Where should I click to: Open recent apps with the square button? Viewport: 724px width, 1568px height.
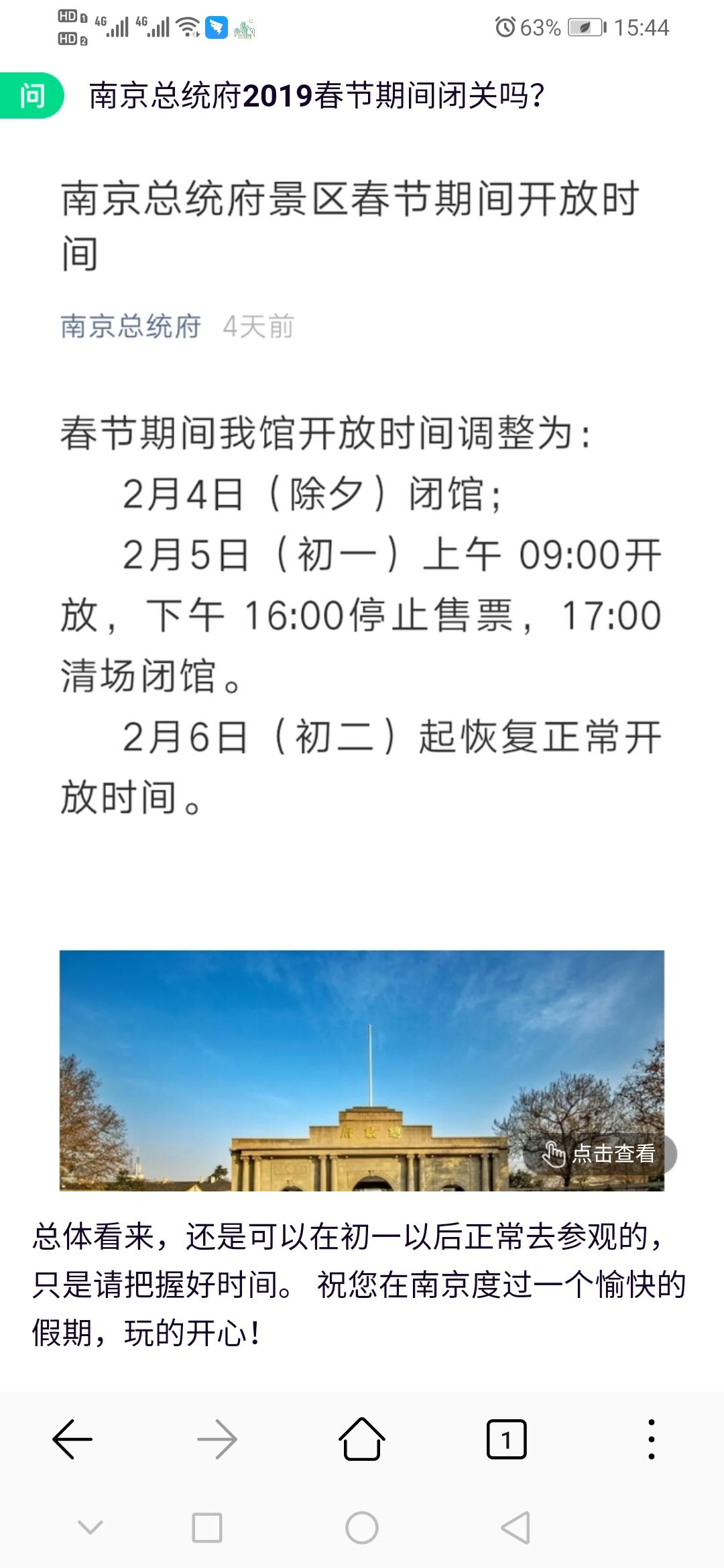[x=207, y=1528]
